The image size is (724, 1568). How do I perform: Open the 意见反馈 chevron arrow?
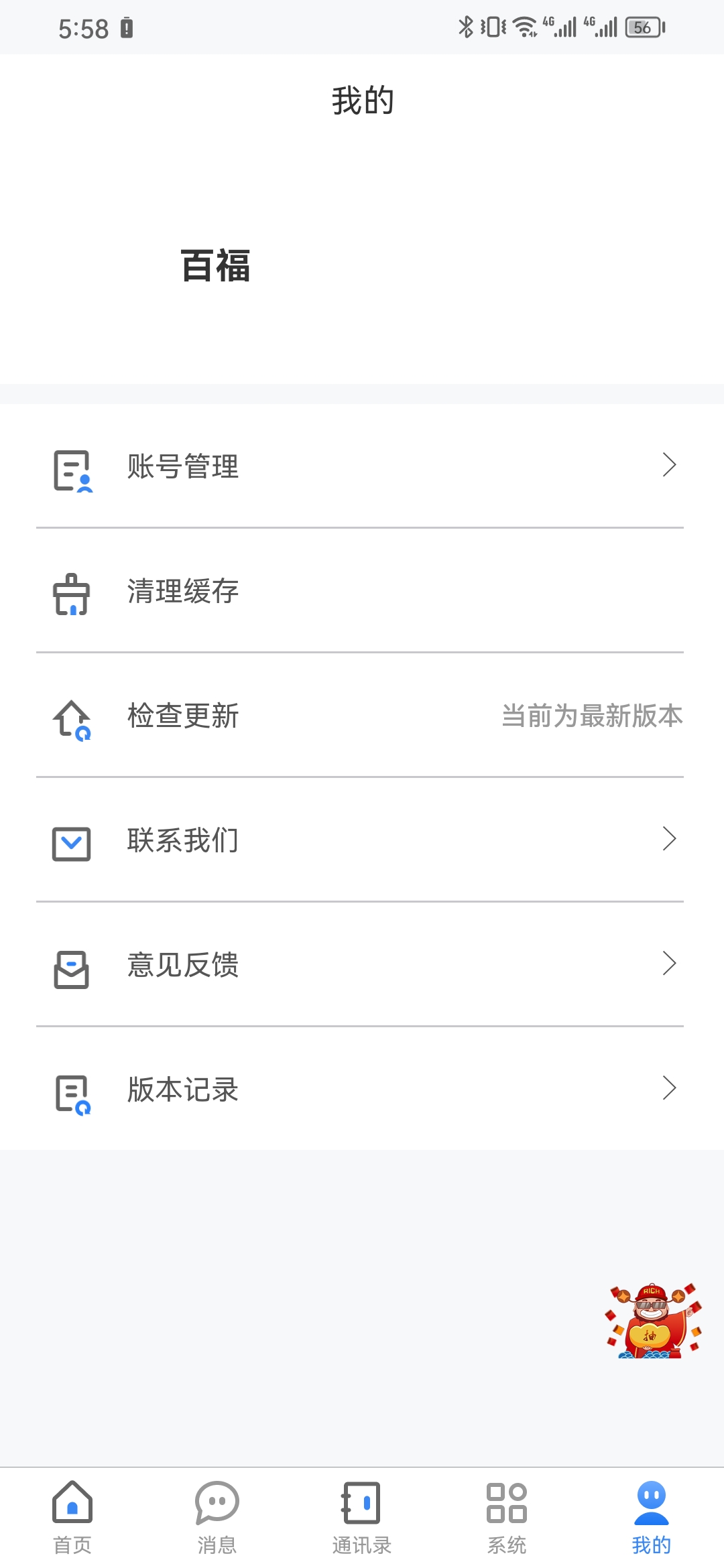pyautogui.click(x=670, y=964)
